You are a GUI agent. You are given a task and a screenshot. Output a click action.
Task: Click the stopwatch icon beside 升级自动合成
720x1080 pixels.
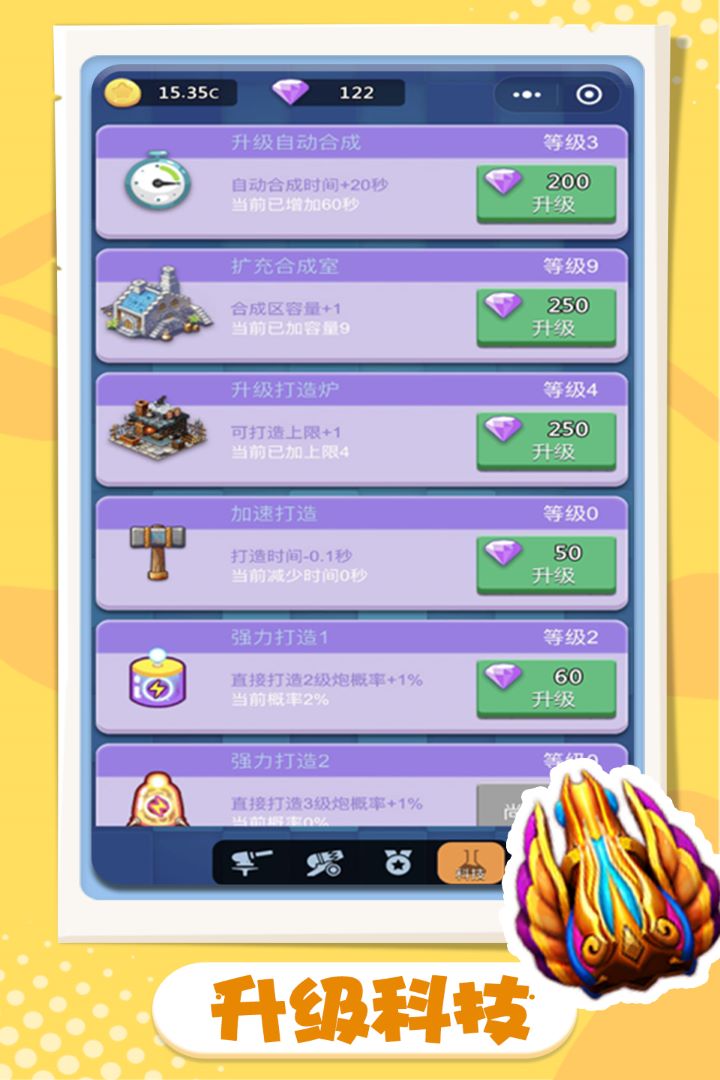157,185
